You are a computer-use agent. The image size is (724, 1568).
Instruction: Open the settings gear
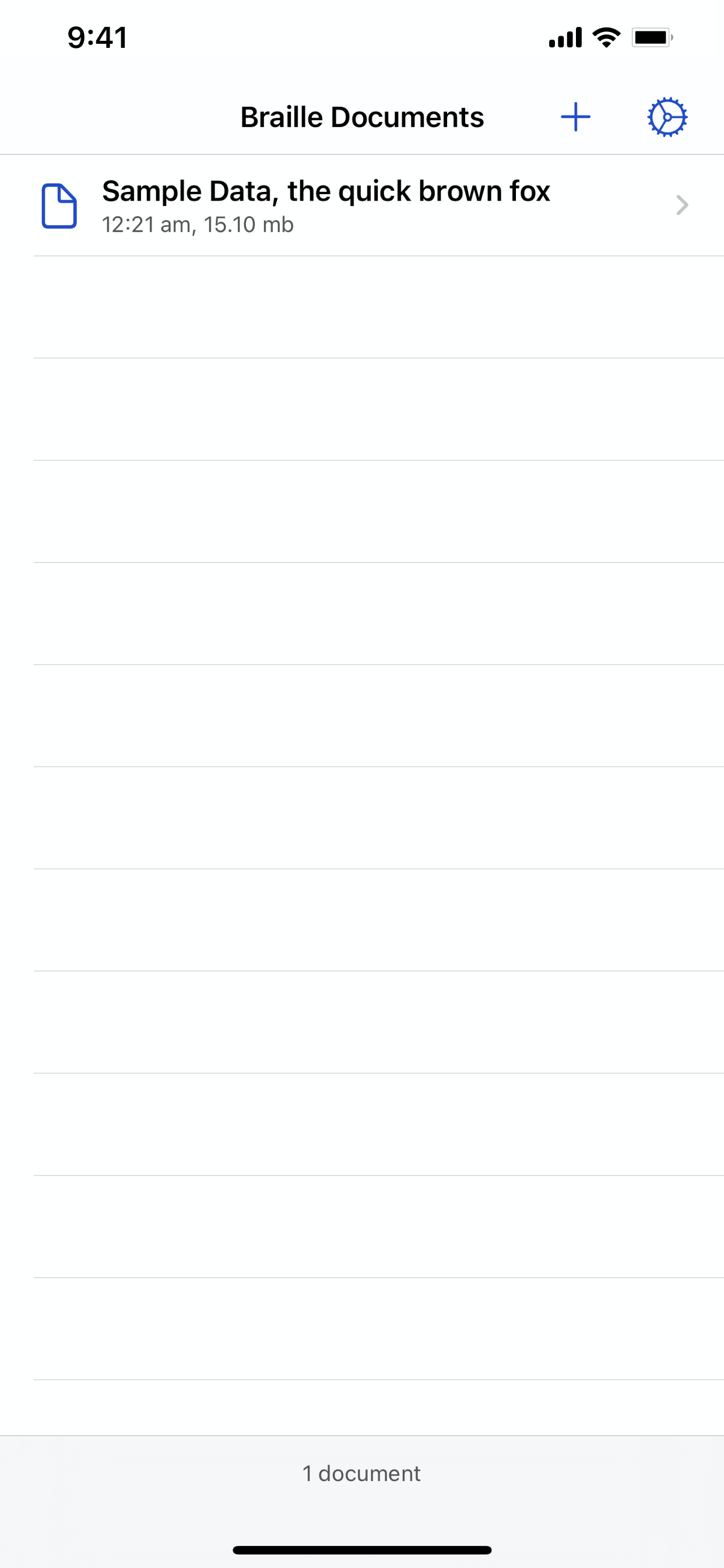coord(667,117)
